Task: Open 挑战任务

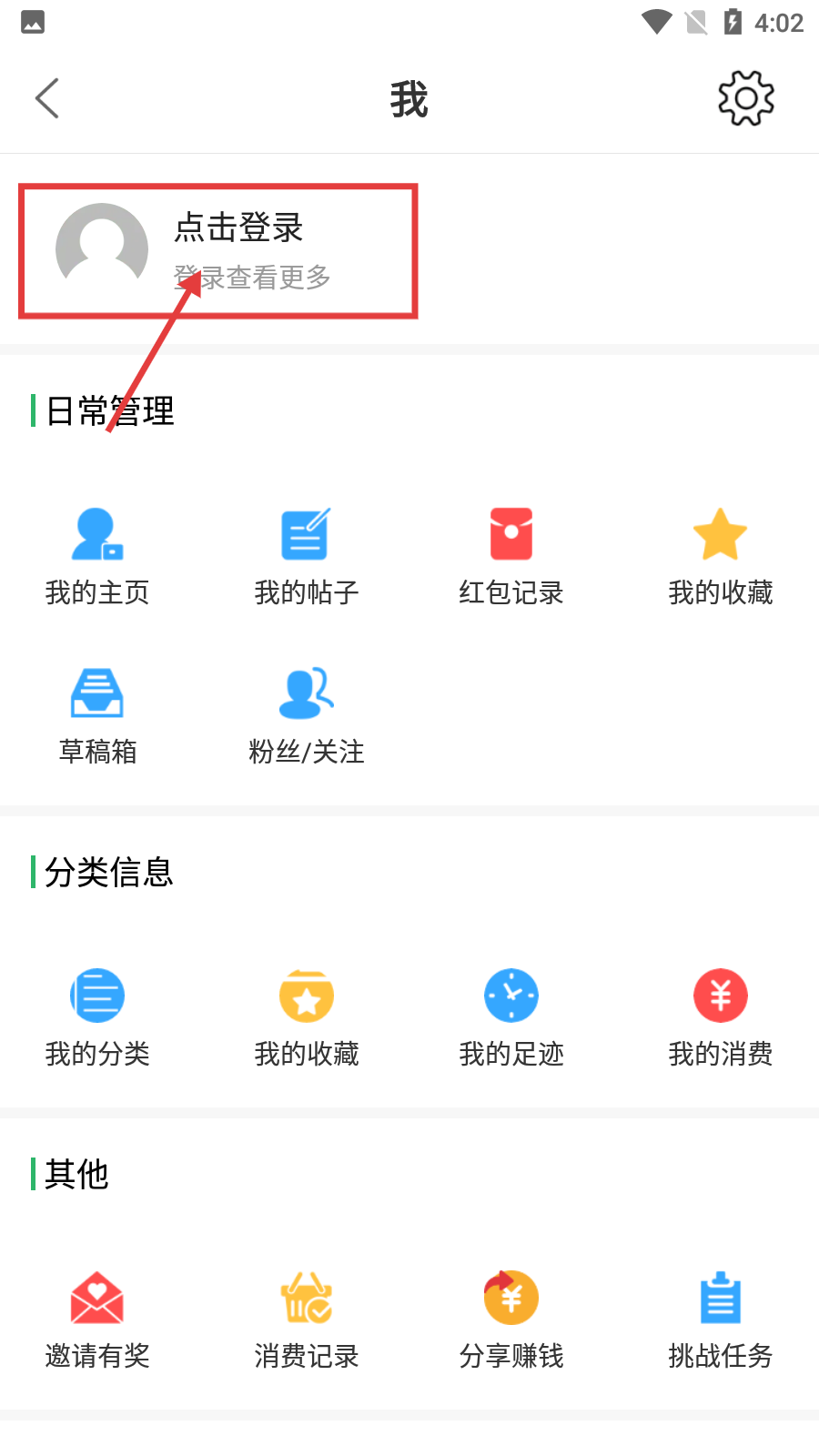Action: (x=720, y=1319)
